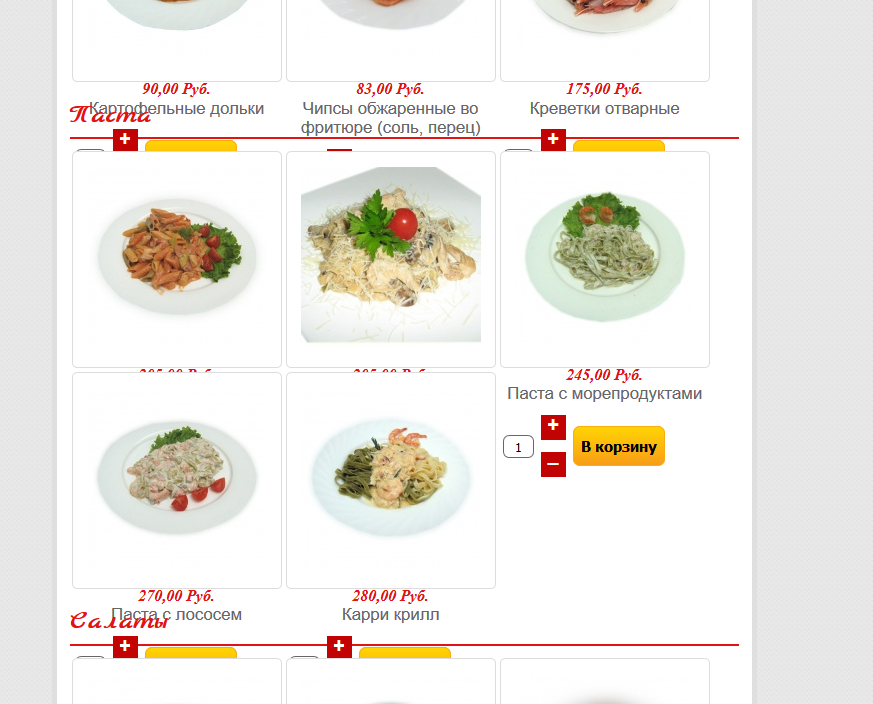
Task: View the Карри крилл dish photo
Action: (x=391, y=480)
